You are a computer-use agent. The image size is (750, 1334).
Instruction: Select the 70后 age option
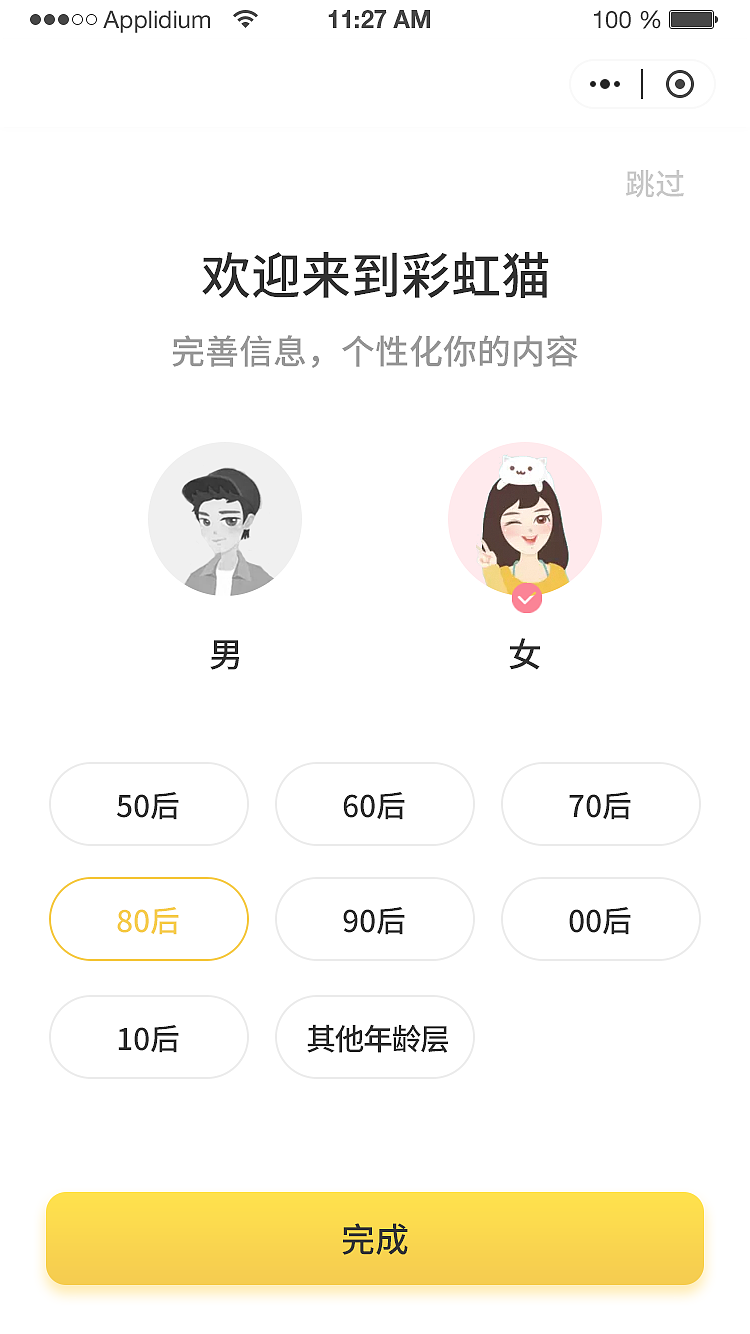[600, 804]
